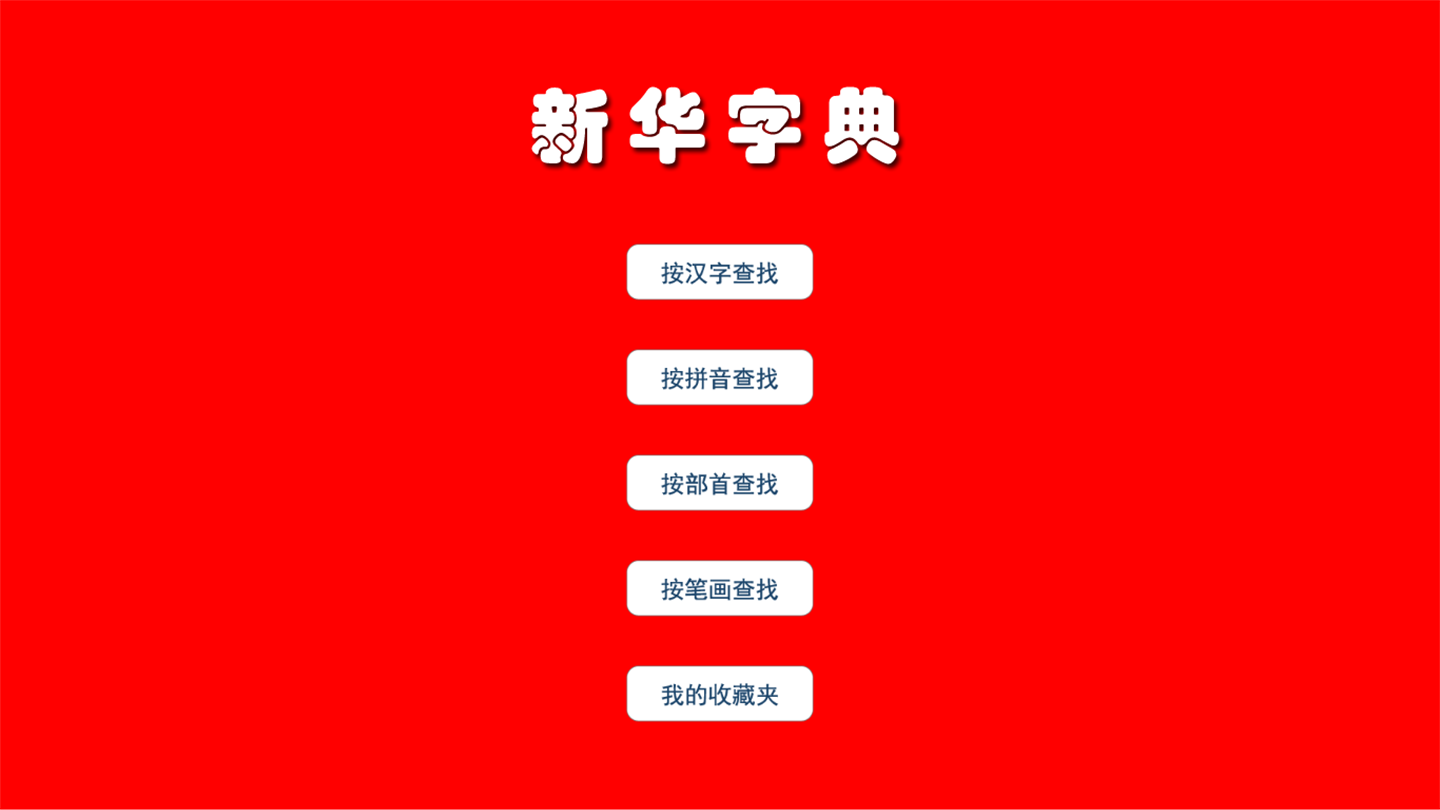
Task: Select 按部首查找 lookup
Action: click(x=719, y=483)
